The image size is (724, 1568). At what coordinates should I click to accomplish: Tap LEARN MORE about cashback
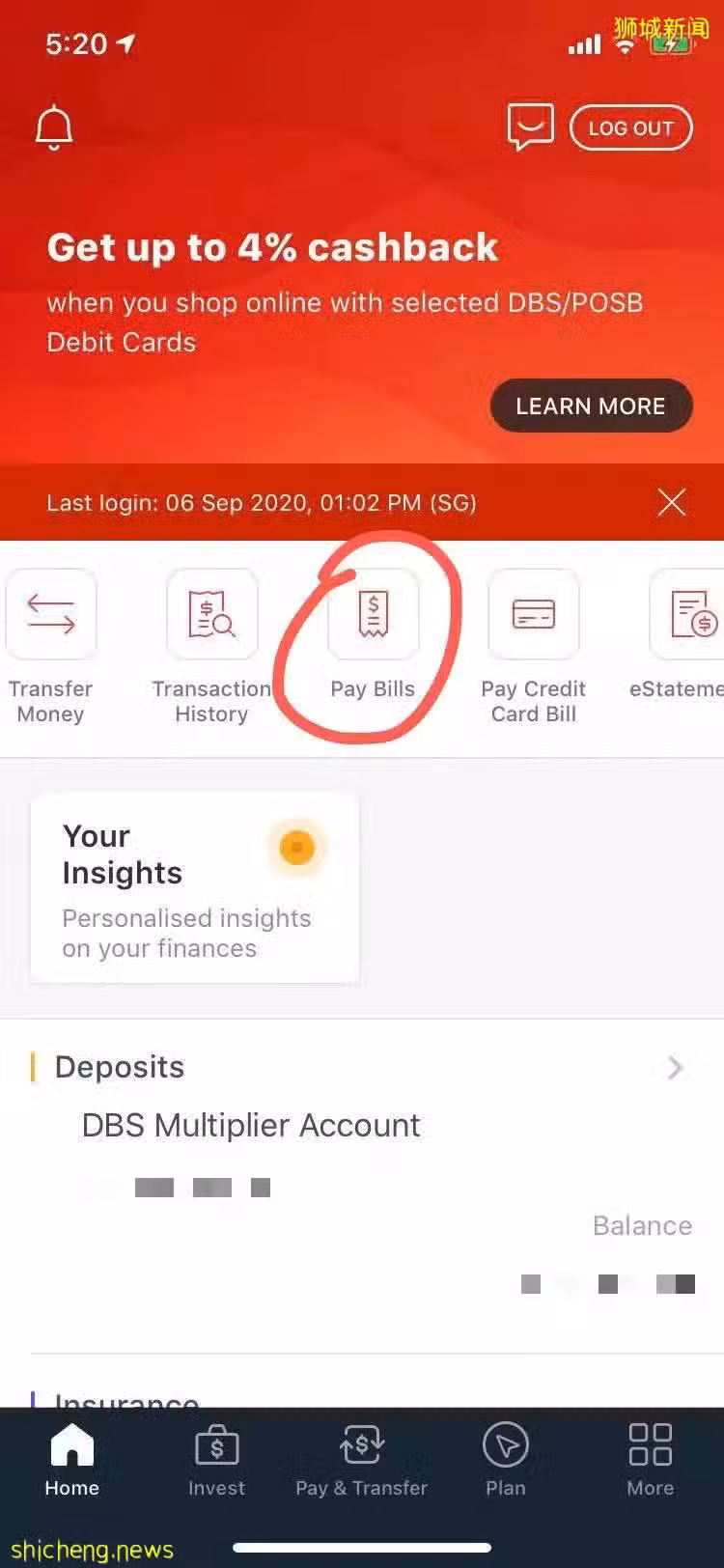pyautogui.click(x=591, y=406)
